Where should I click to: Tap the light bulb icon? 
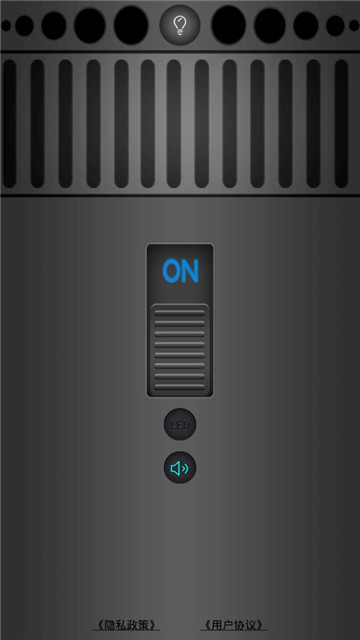180,25
